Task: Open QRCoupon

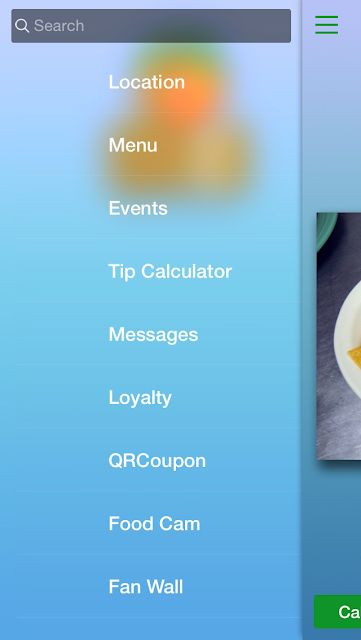Action: click(158, 460)
